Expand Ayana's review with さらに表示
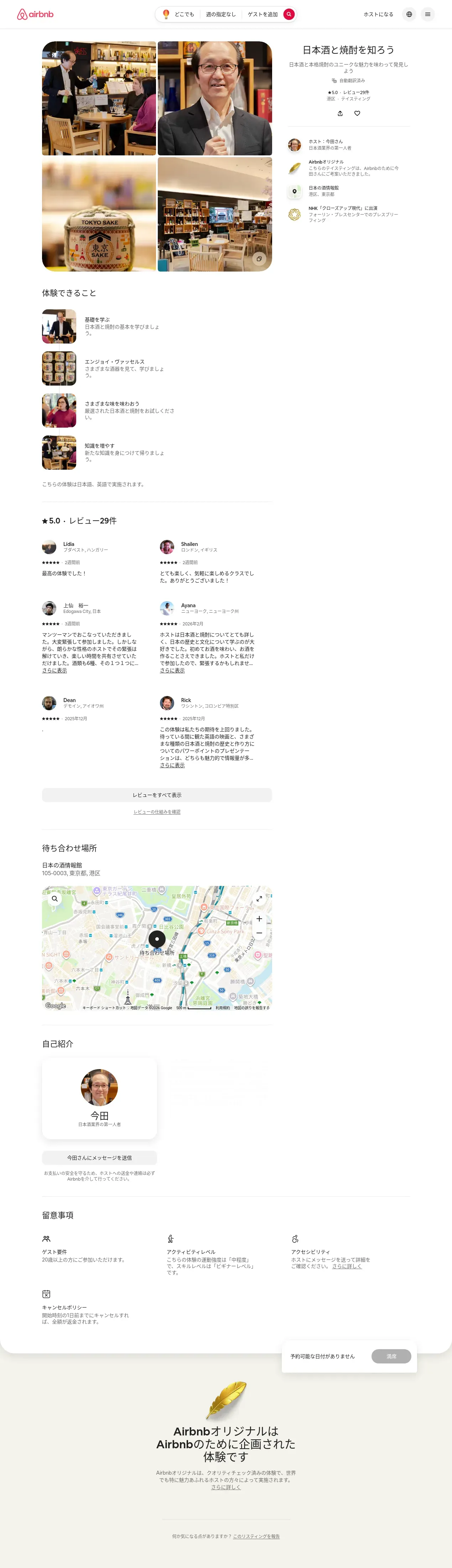452x1568 pixels. (172, 670)
